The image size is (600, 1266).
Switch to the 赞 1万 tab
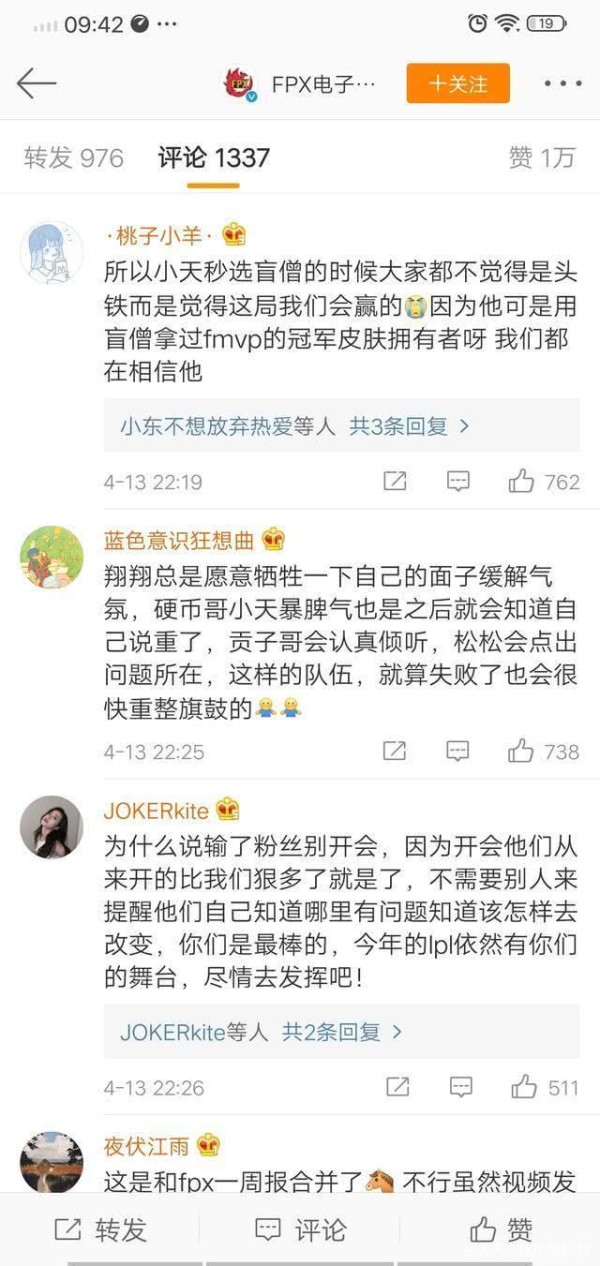[x=542, y=158]
